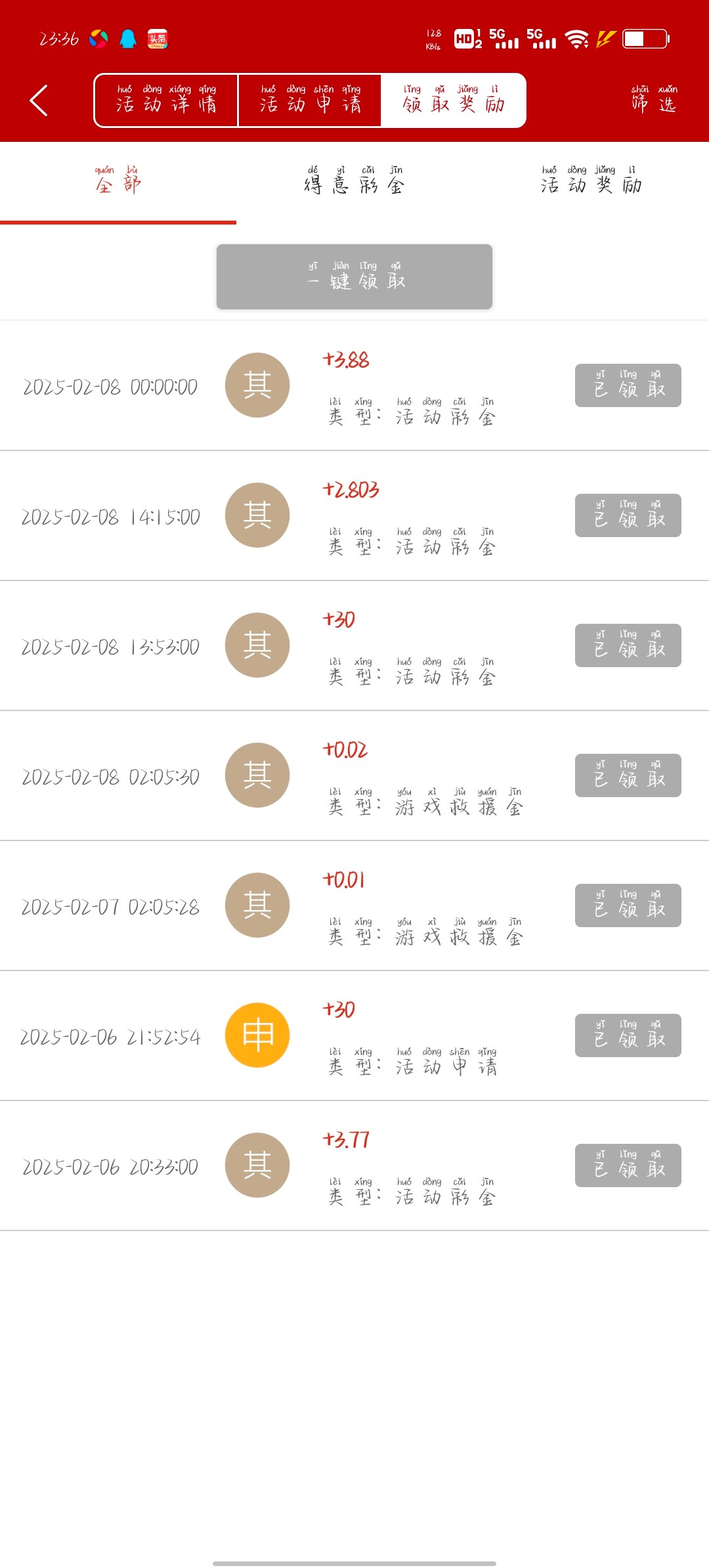Switch to the 活动申请 tab
Image resolution: width=709 pixels, height=1568 pixels.
click(310, 100)
